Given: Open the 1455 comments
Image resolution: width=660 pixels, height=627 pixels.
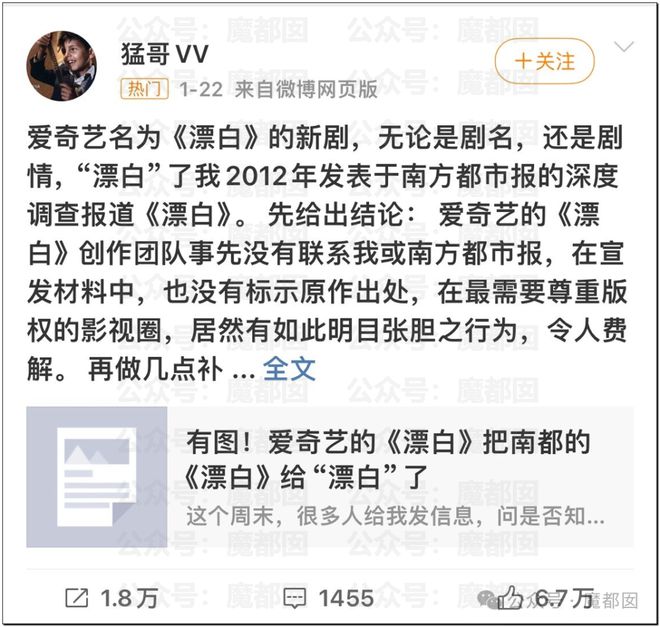Looking at the screenshot, I should (329, 598).
